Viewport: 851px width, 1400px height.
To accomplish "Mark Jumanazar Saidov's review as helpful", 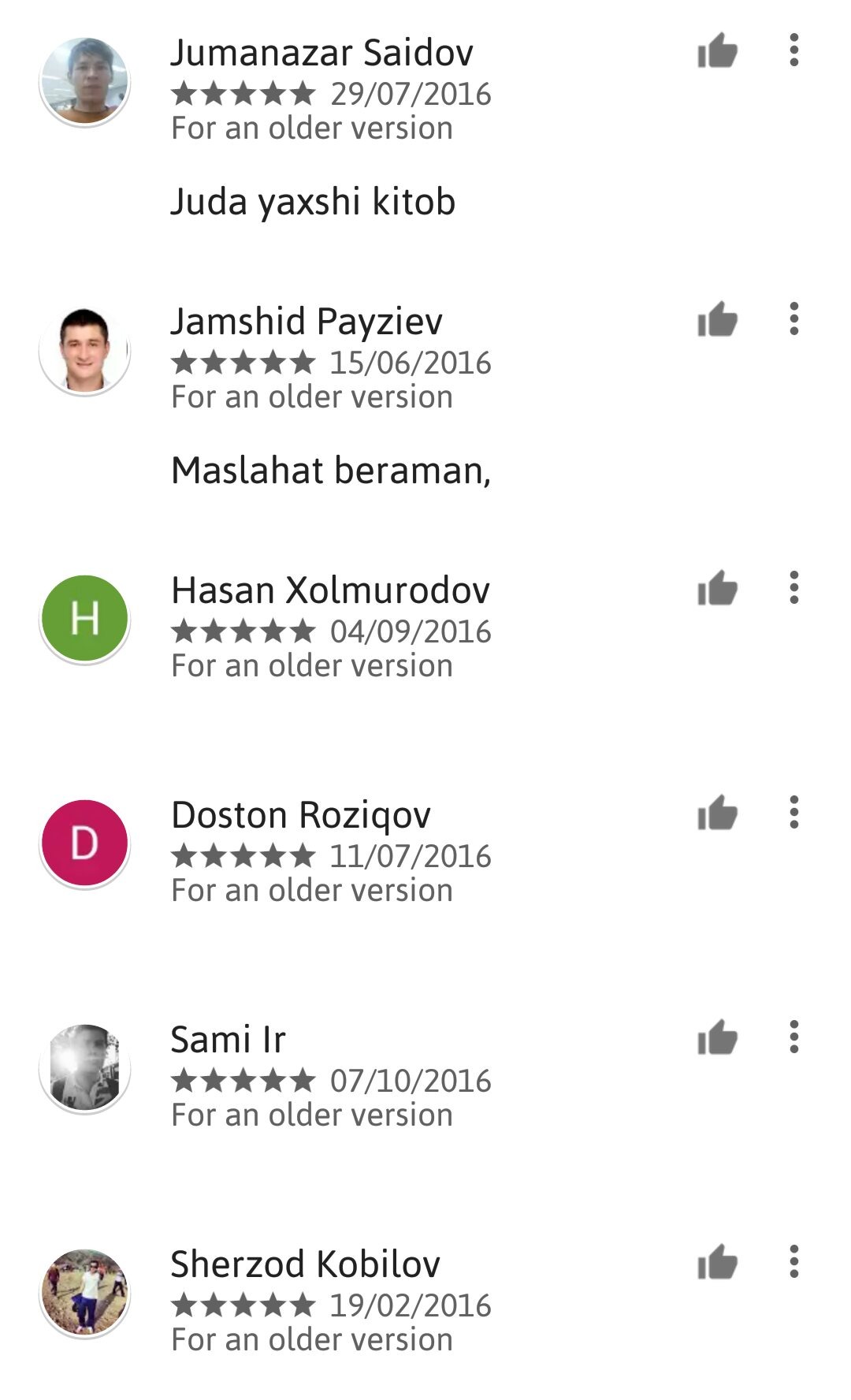I will [717, 52].
